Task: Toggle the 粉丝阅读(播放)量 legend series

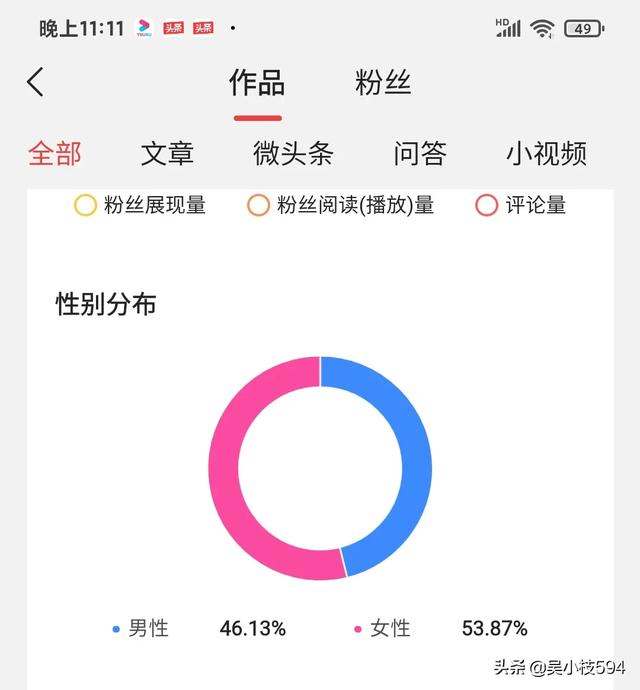Action: click(x=342, y=205)
